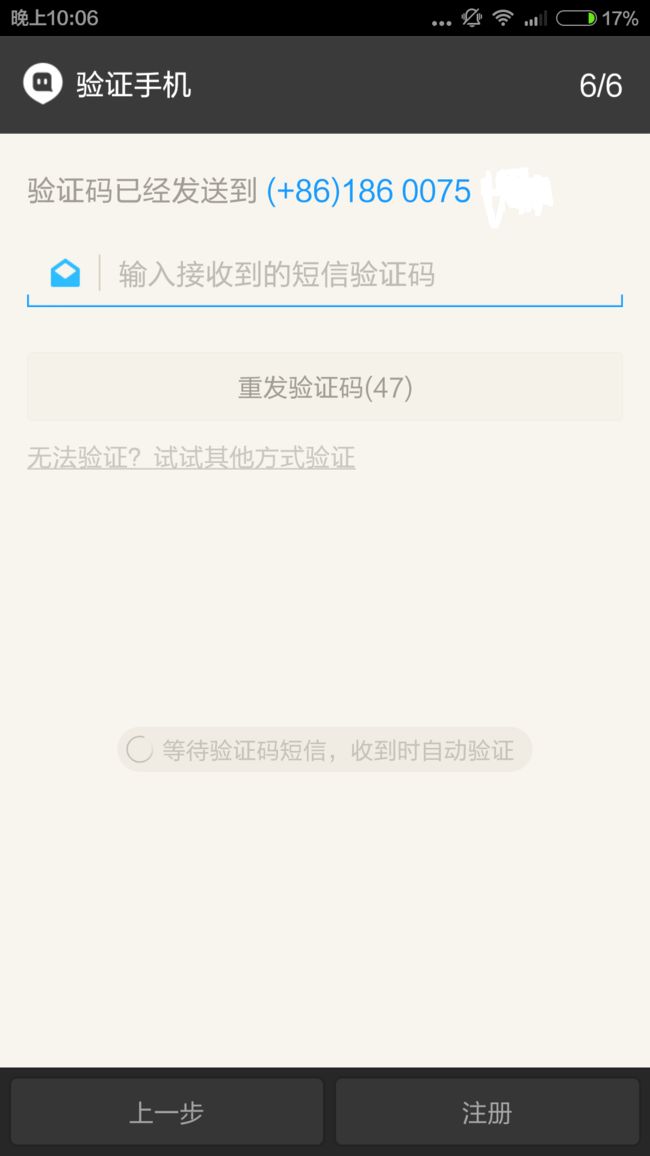
Task: Tap the SMS verification code input field
Action: pyautogui.click(x=325, y=274)
